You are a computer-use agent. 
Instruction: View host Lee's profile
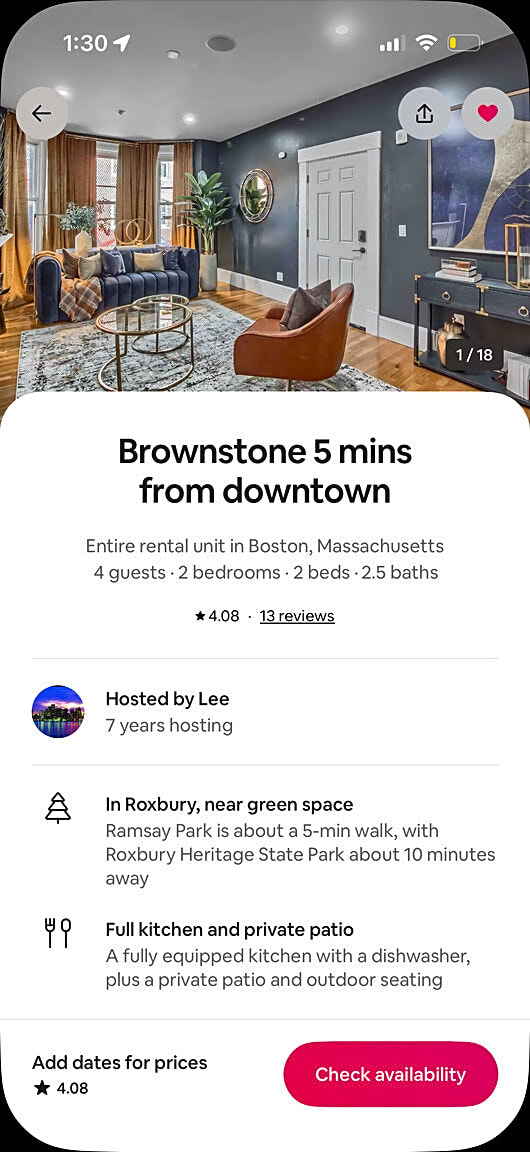point(265,711)
